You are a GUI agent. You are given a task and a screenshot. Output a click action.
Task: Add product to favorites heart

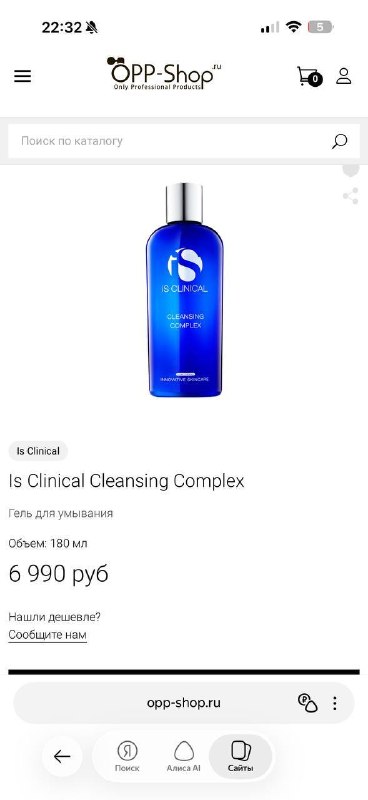point(351,170)
